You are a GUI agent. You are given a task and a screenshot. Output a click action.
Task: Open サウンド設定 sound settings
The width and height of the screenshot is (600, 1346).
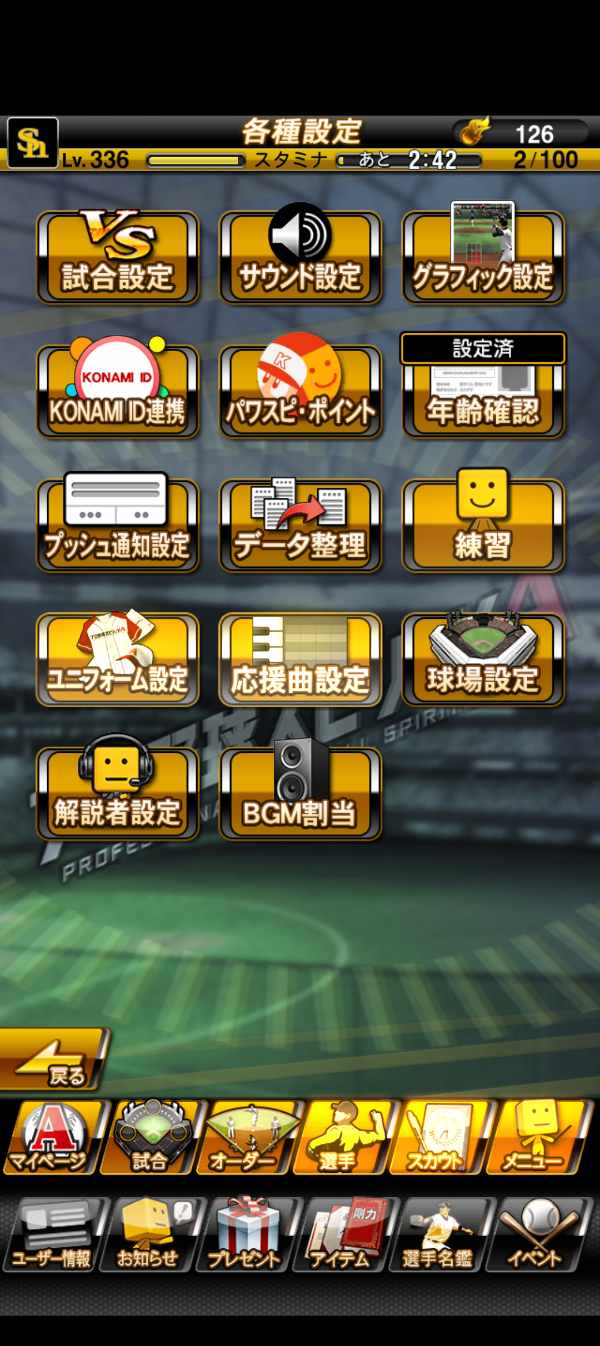click(x=300, y=257)
